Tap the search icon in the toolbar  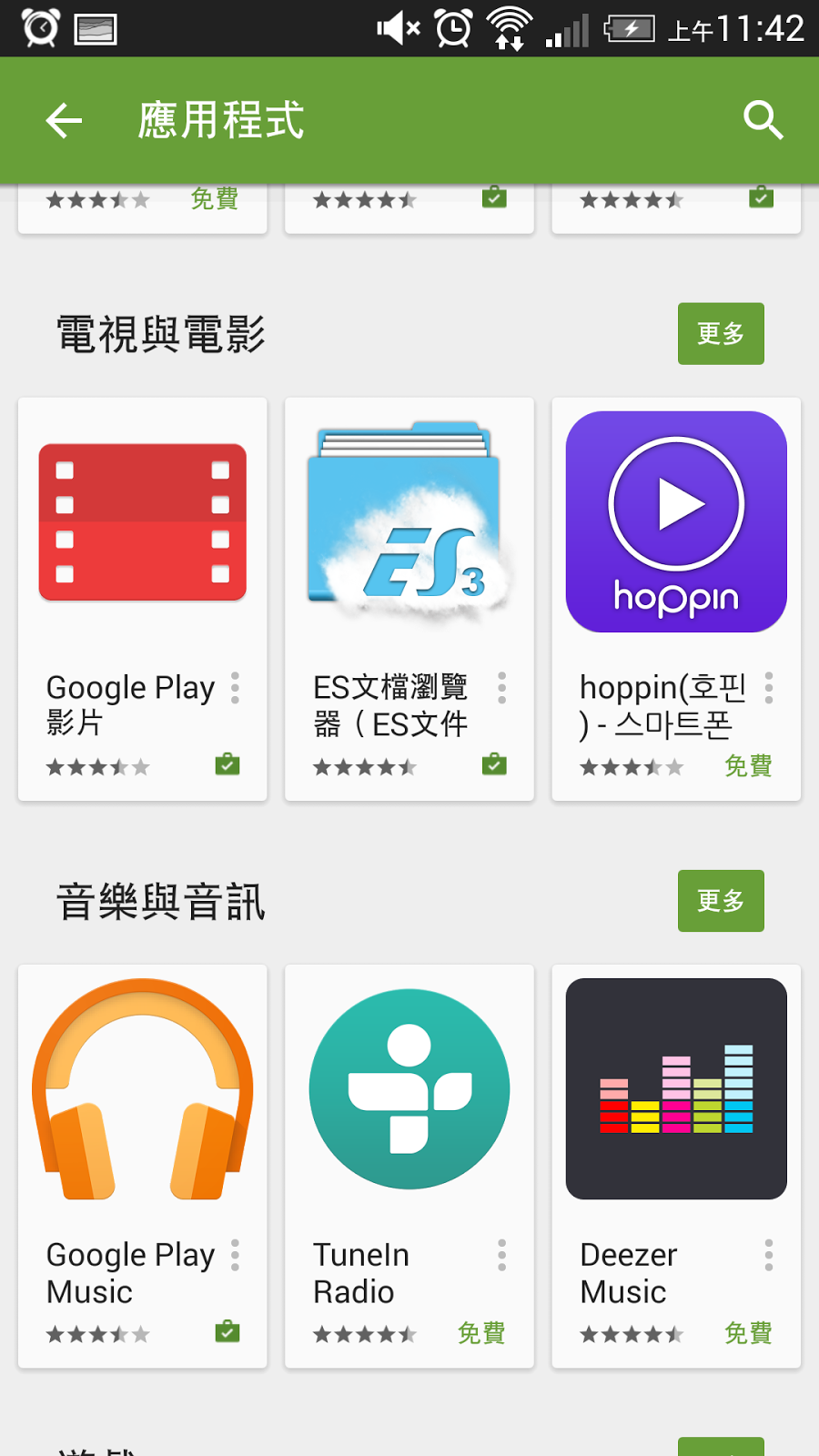pyautogui.click(x=763, y=119)
